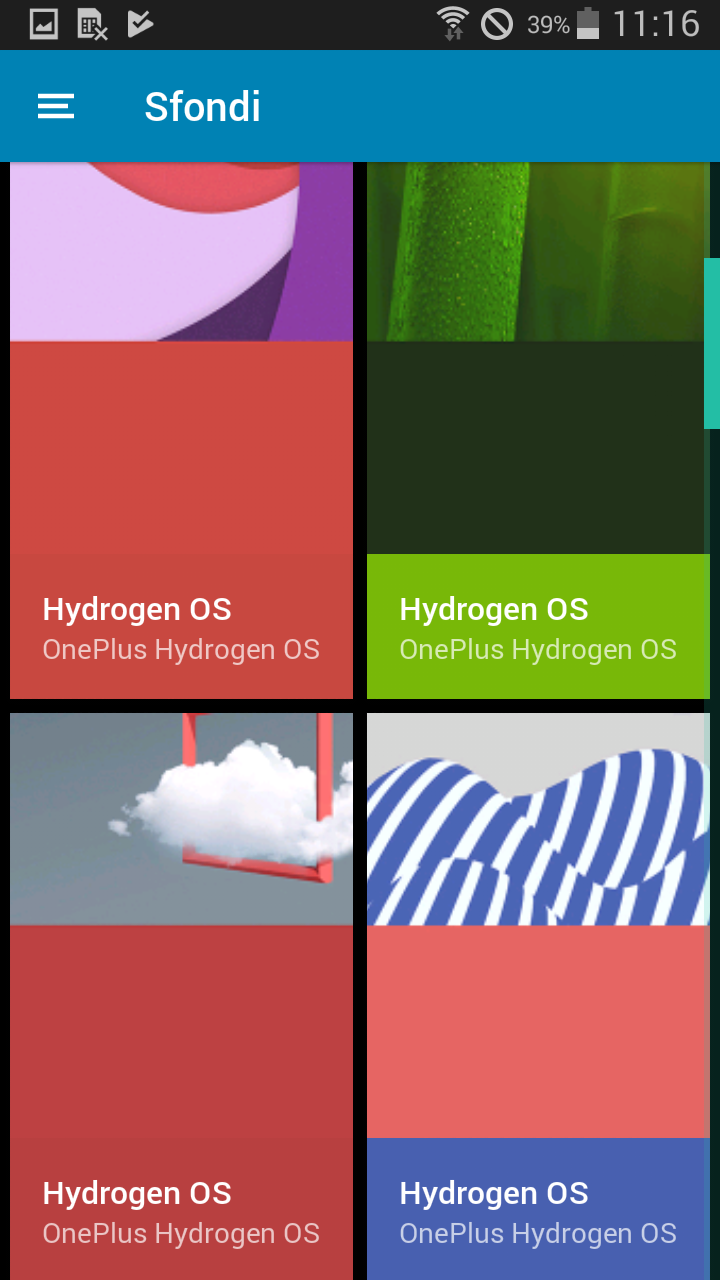View the cloud in red frame wallpaper
The height and width of the screenshot is (1280, 720).
(181, 996)
